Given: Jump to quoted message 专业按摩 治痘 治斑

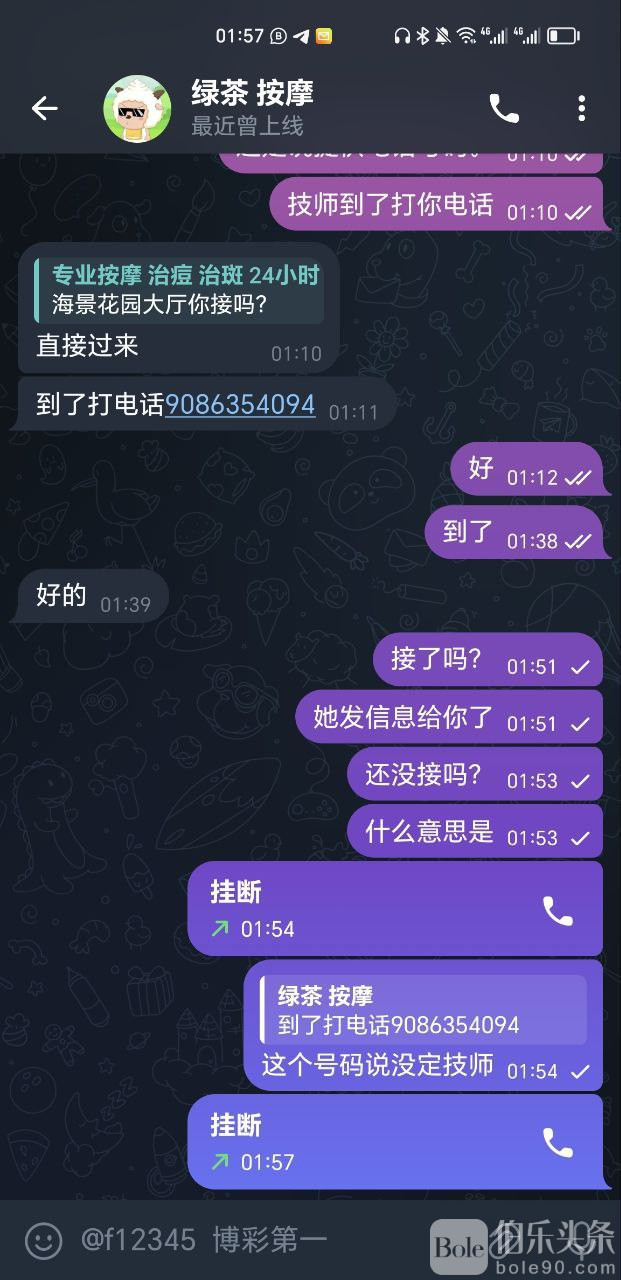Looking at the screenshot, I should pyautogui.click(x=178, y=289).
